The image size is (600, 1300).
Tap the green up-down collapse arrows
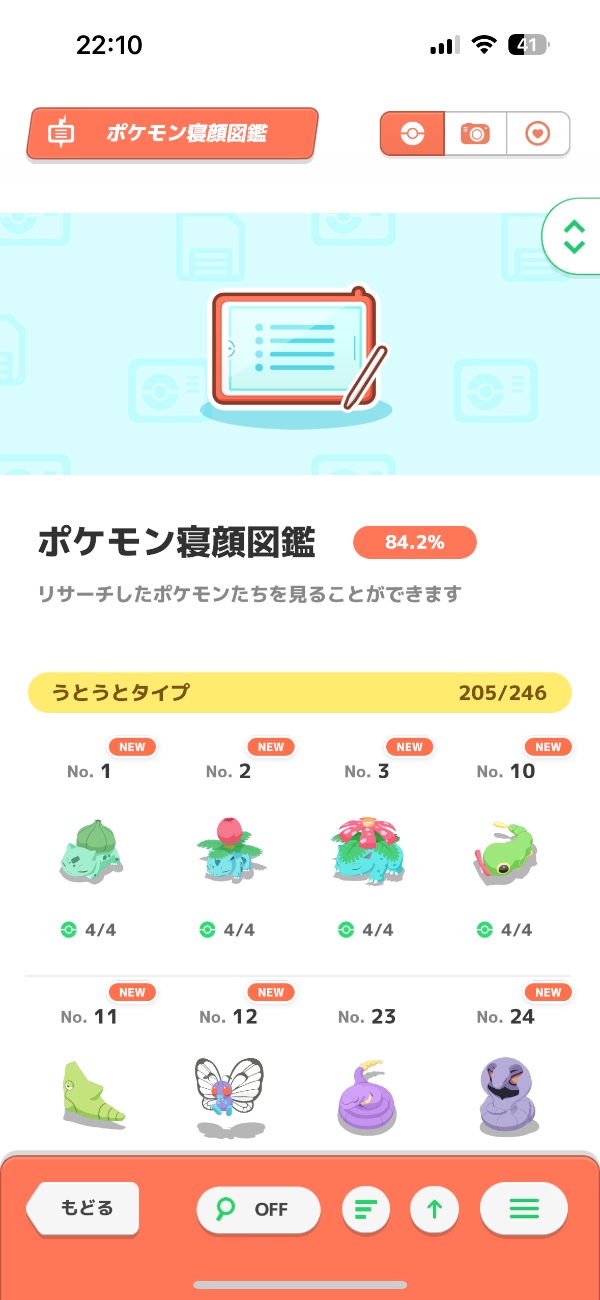[573, 236]
